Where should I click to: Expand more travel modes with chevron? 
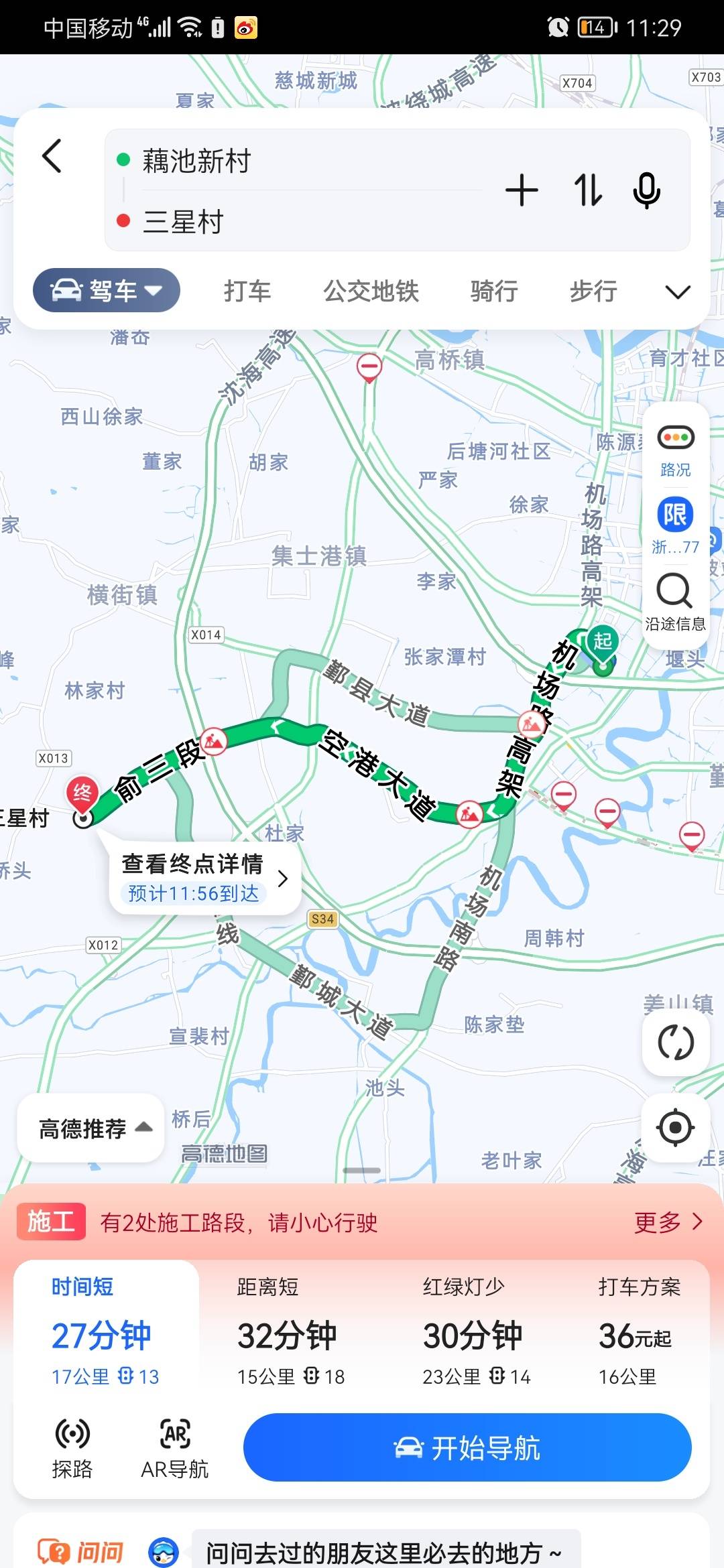point(678,291)
